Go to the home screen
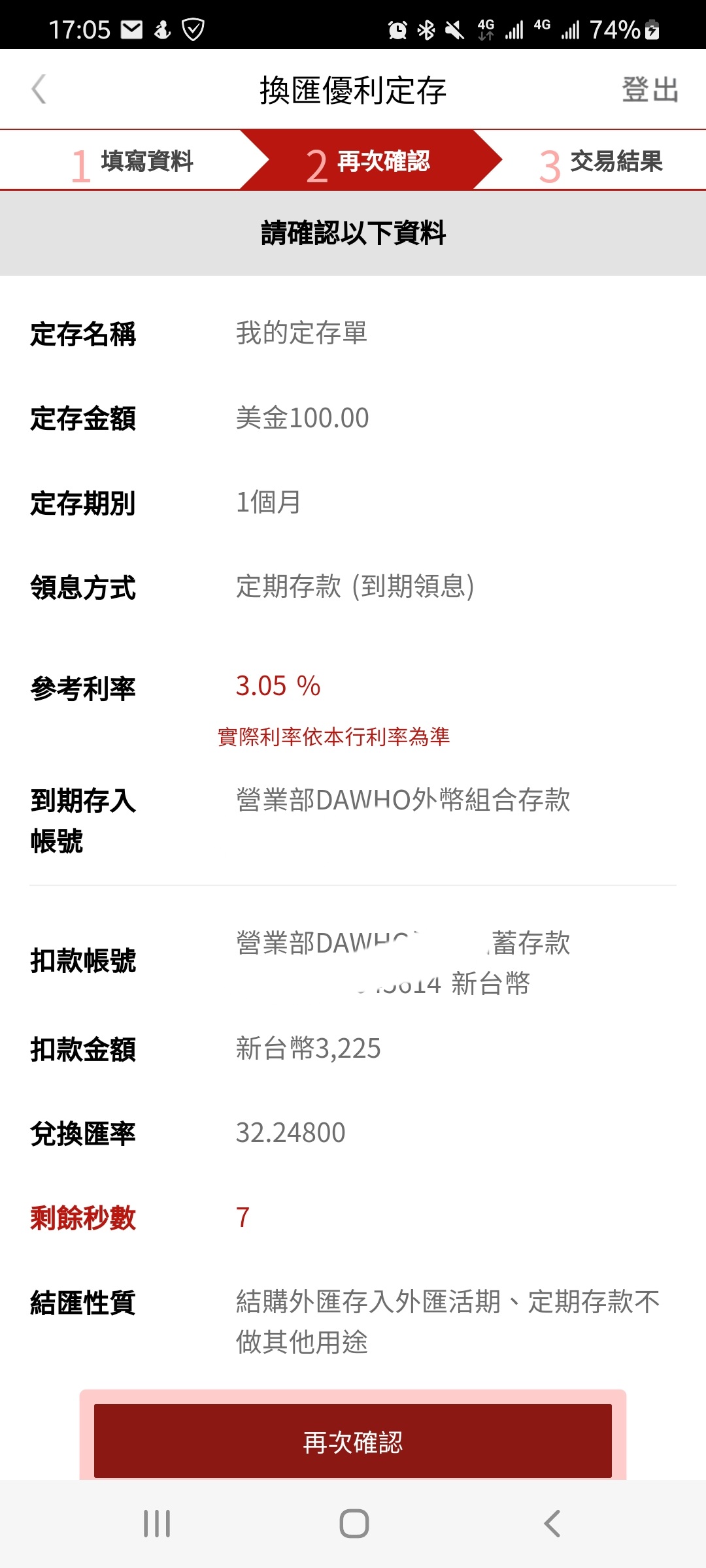The image size is (706, 1568). tap(354, 1524)
